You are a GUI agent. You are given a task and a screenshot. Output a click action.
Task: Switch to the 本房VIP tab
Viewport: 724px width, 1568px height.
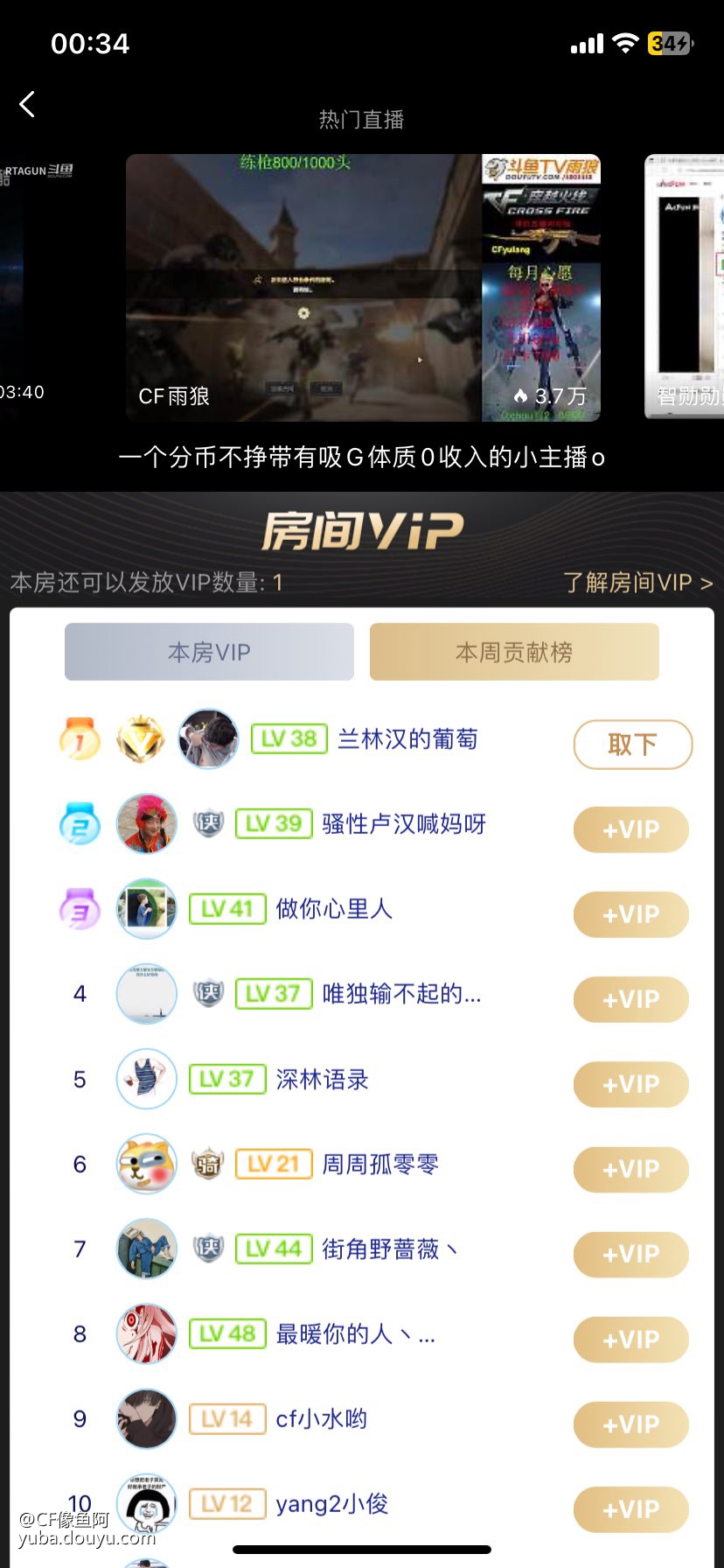209,652
